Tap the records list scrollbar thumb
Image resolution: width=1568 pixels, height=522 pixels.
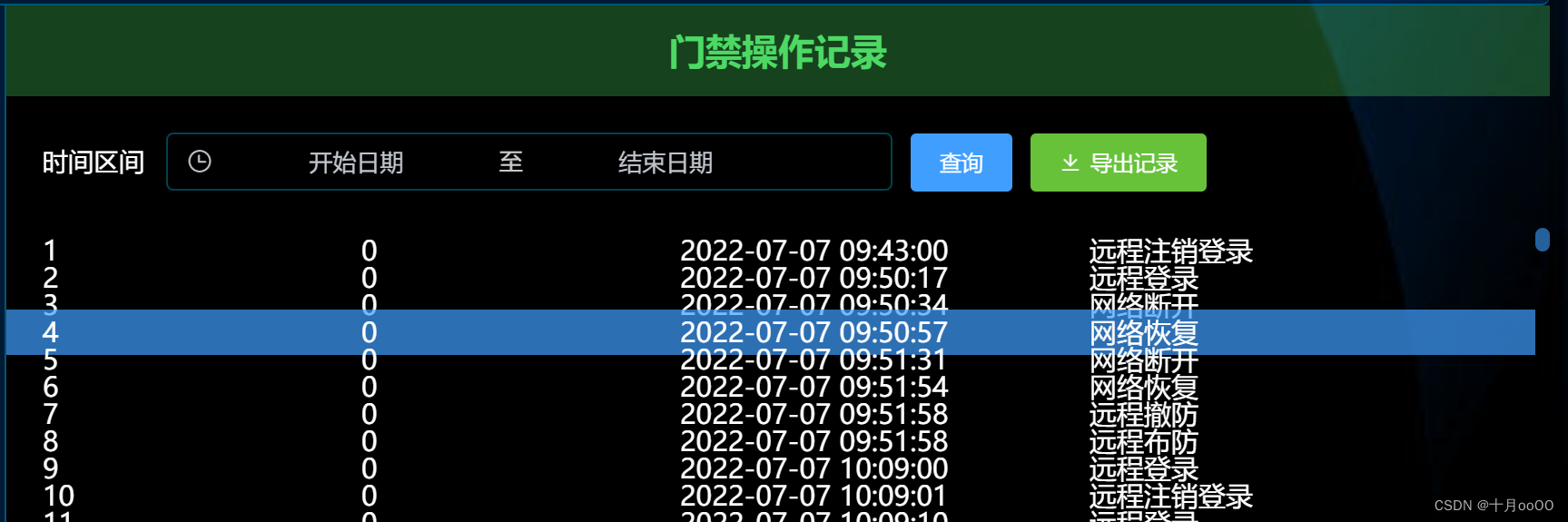tap(1542, 240)
